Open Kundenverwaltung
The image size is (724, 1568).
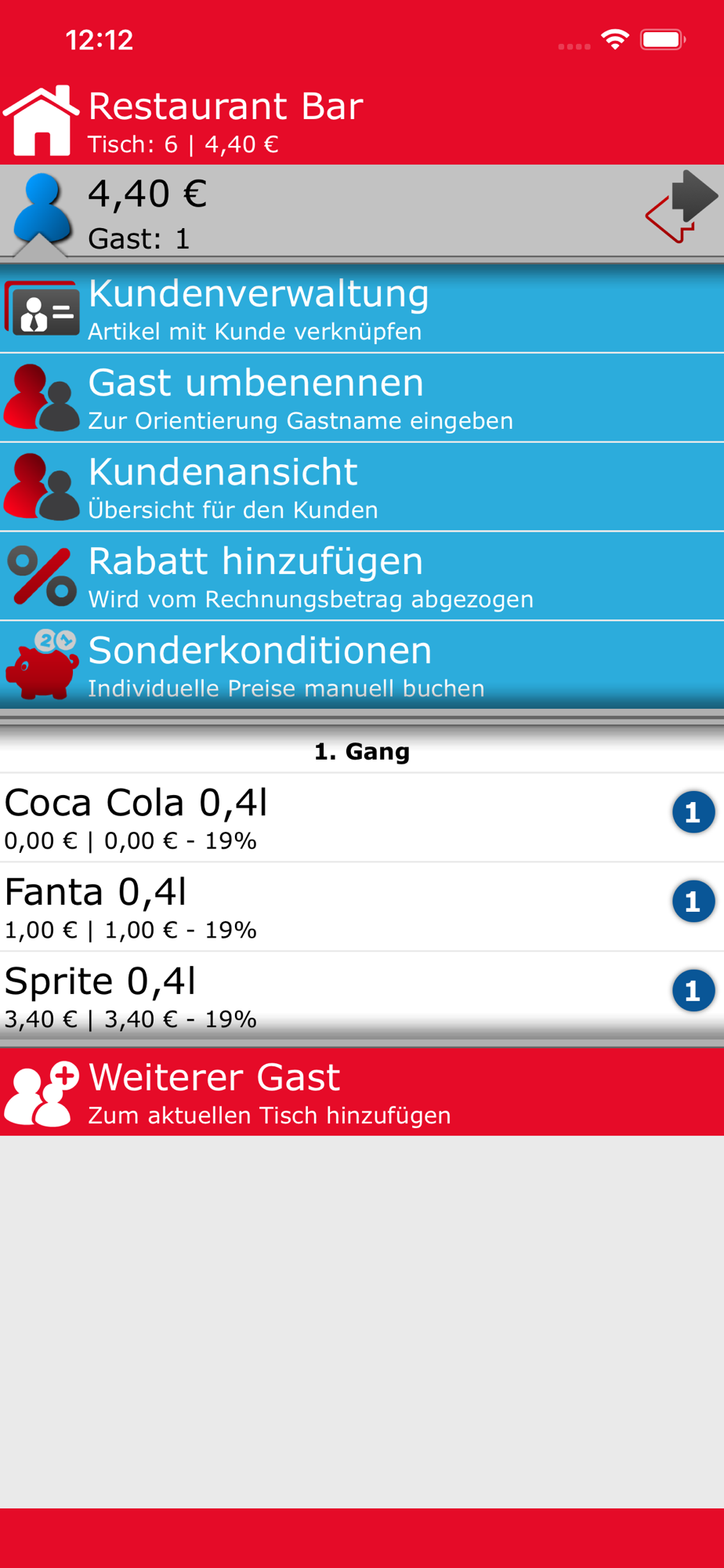360,309
